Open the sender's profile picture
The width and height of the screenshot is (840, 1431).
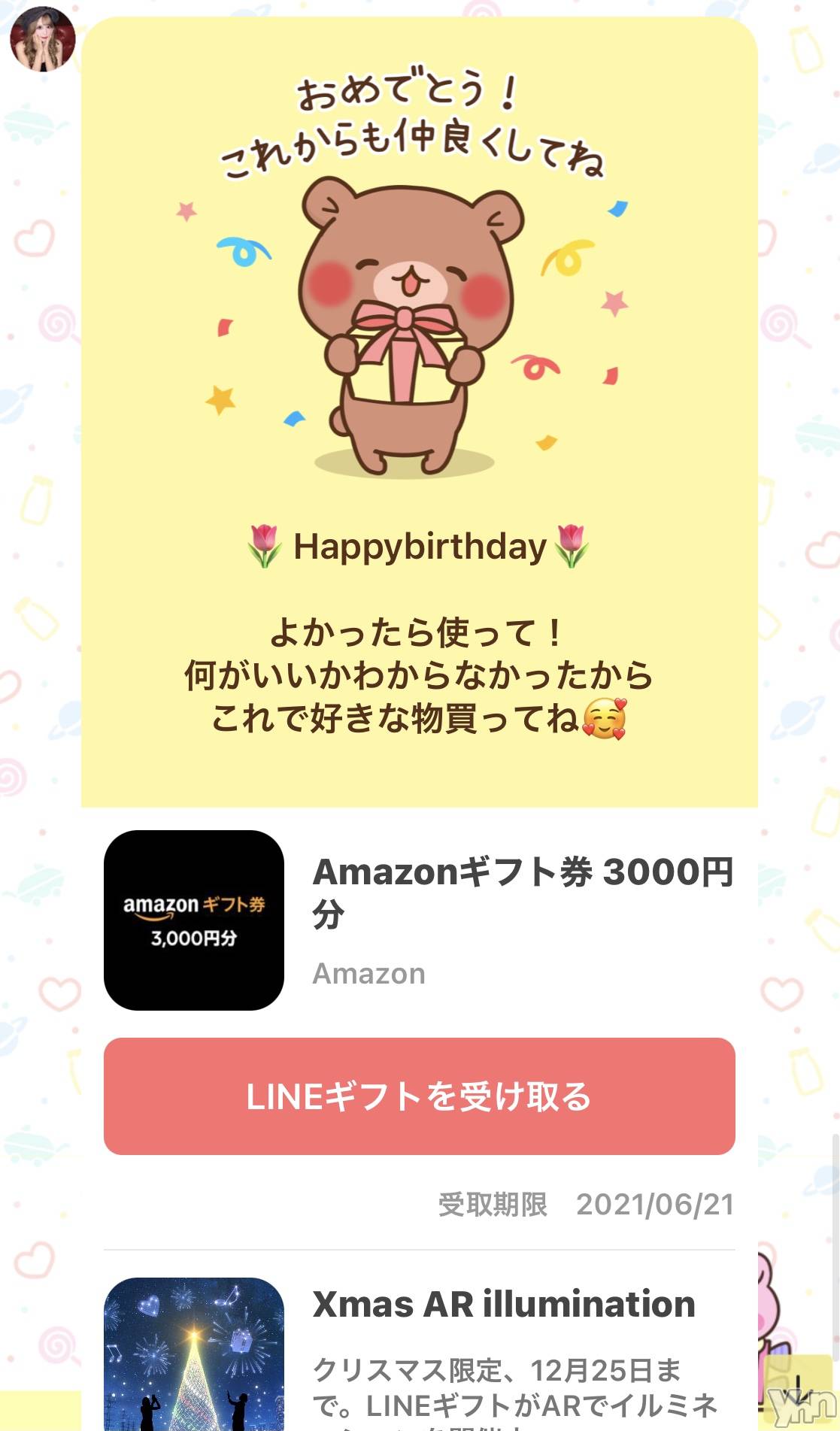(x=42, y=38)
